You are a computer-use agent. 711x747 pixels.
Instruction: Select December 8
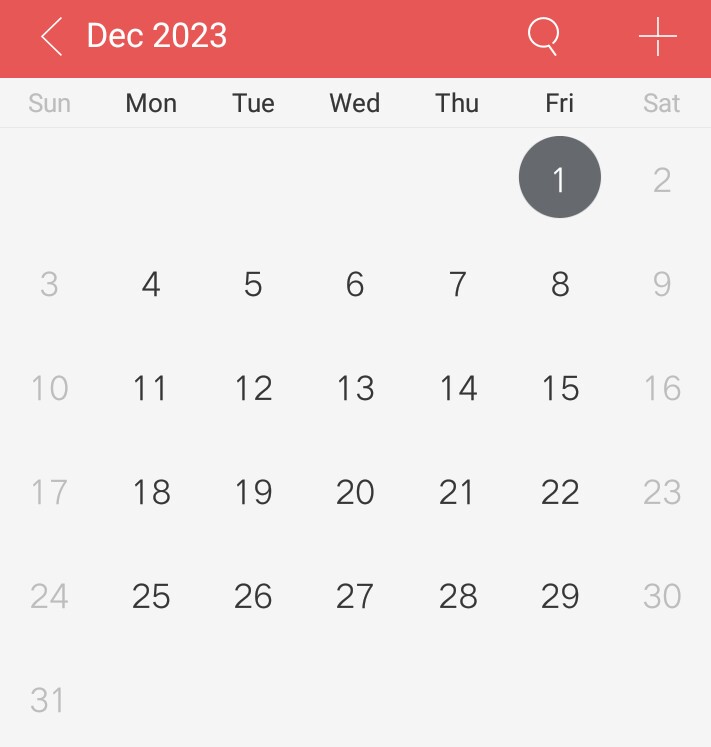(560, 284)
